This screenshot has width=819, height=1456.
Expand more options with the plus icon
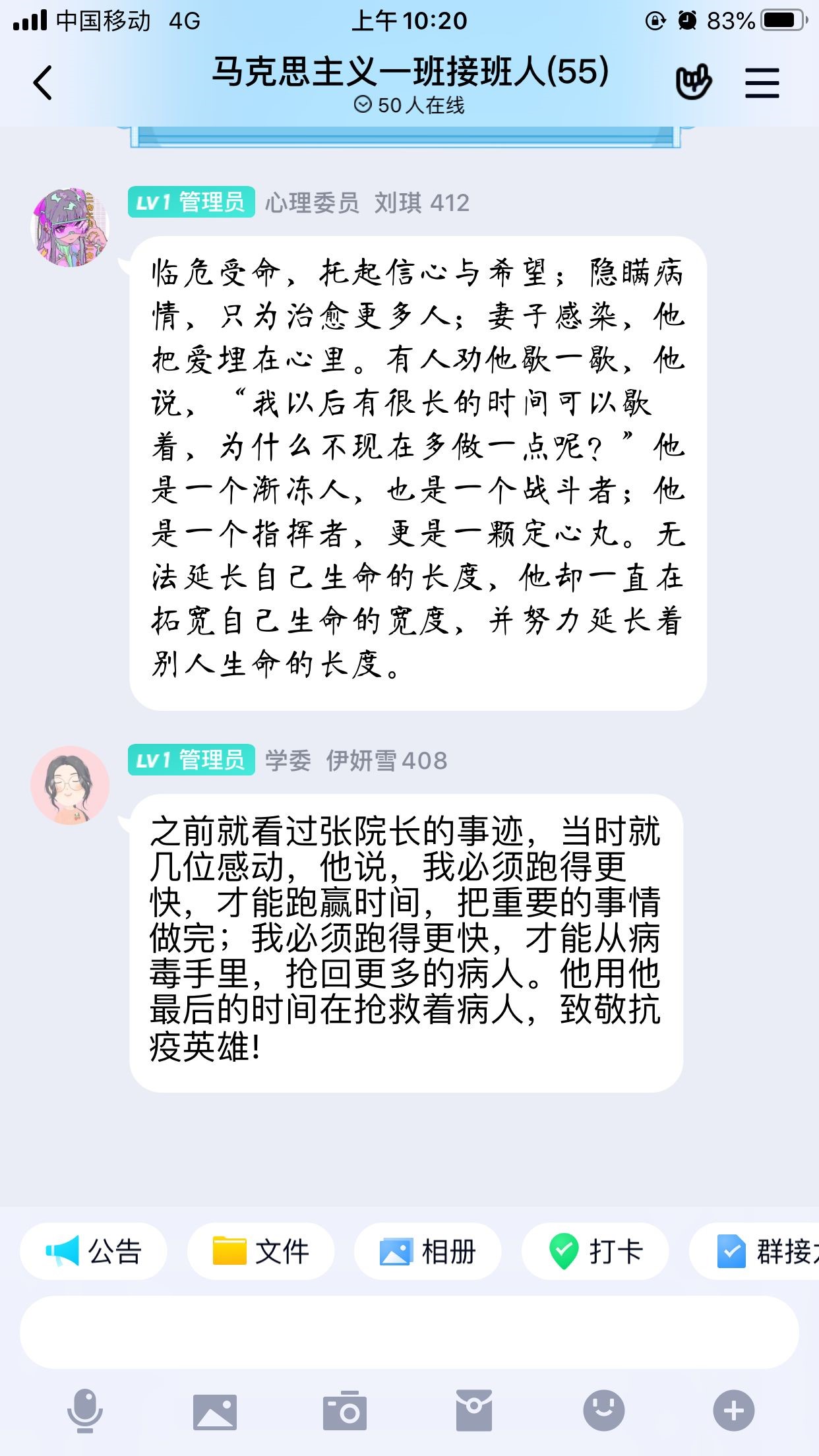[x=733, y=1411]
